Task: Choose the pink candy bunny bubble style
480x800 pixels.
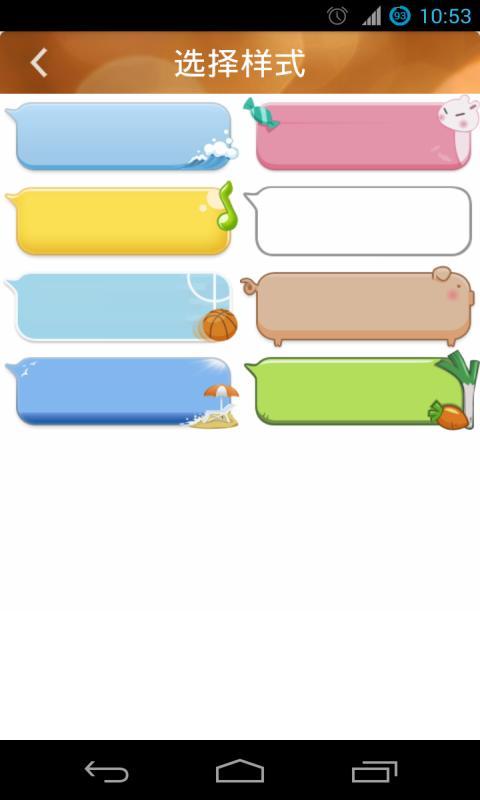Action: pyautogui.click(x=362, y=133)
